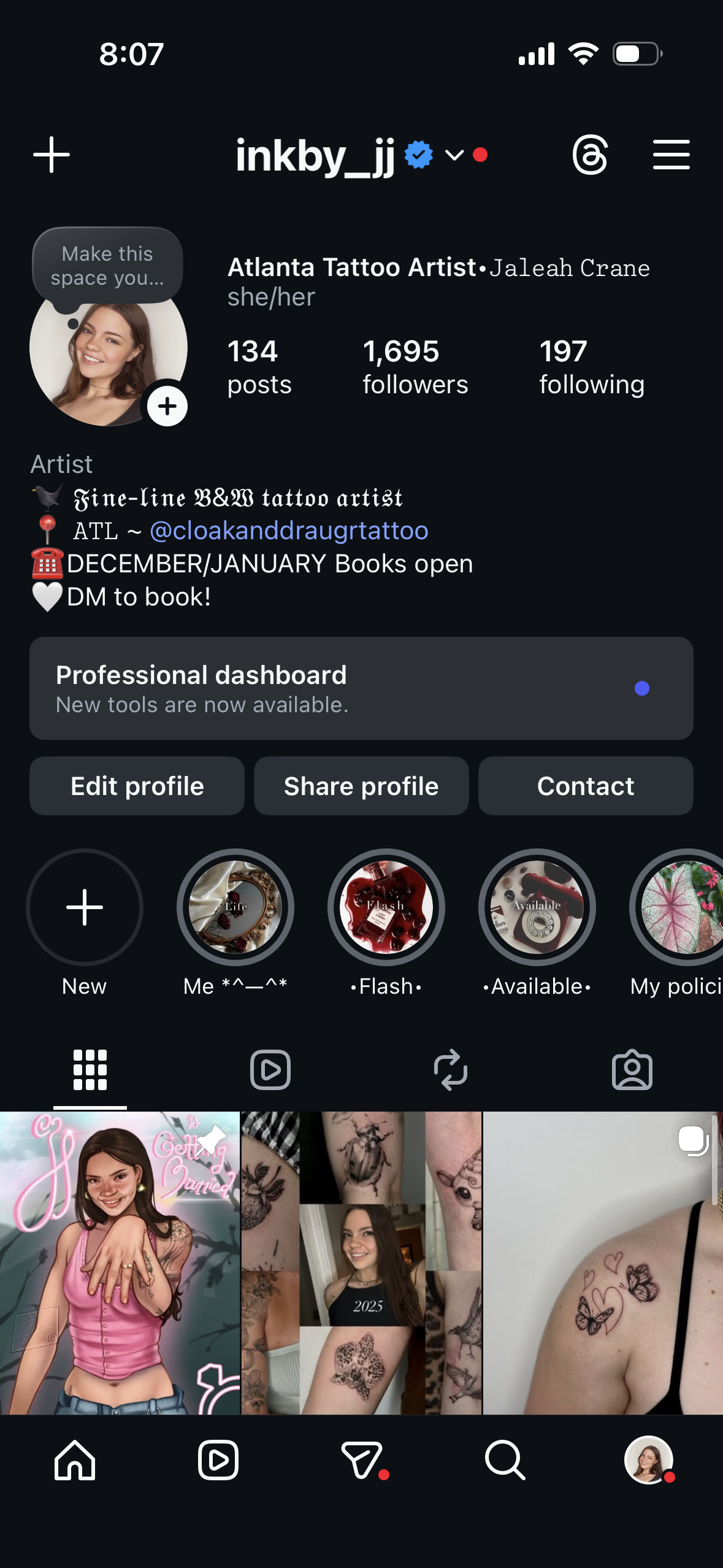This screenshot has width=723, height=1568.
Task: Tap the Edit profile button
Action: [137, 786]
